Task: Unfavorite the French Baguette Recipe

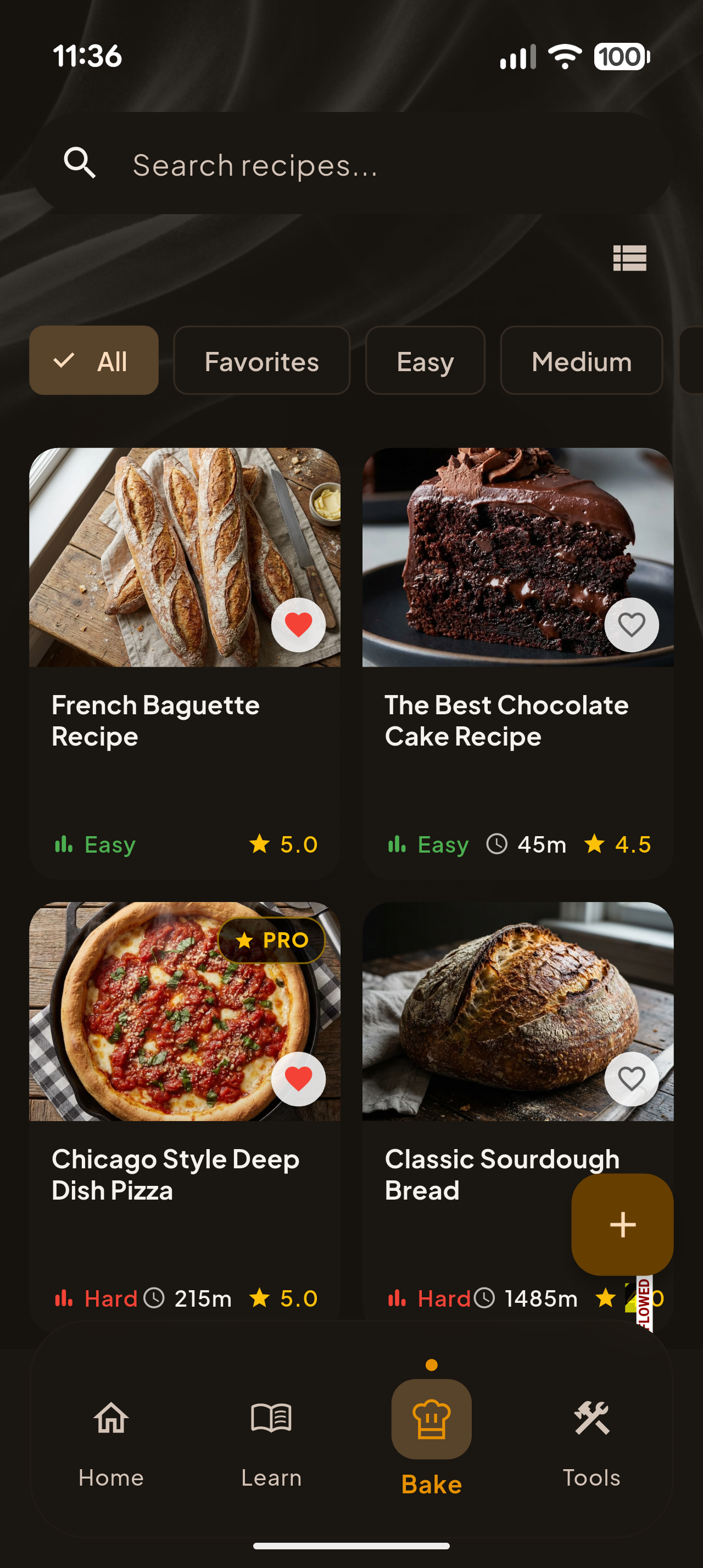Action: point(298,625)
